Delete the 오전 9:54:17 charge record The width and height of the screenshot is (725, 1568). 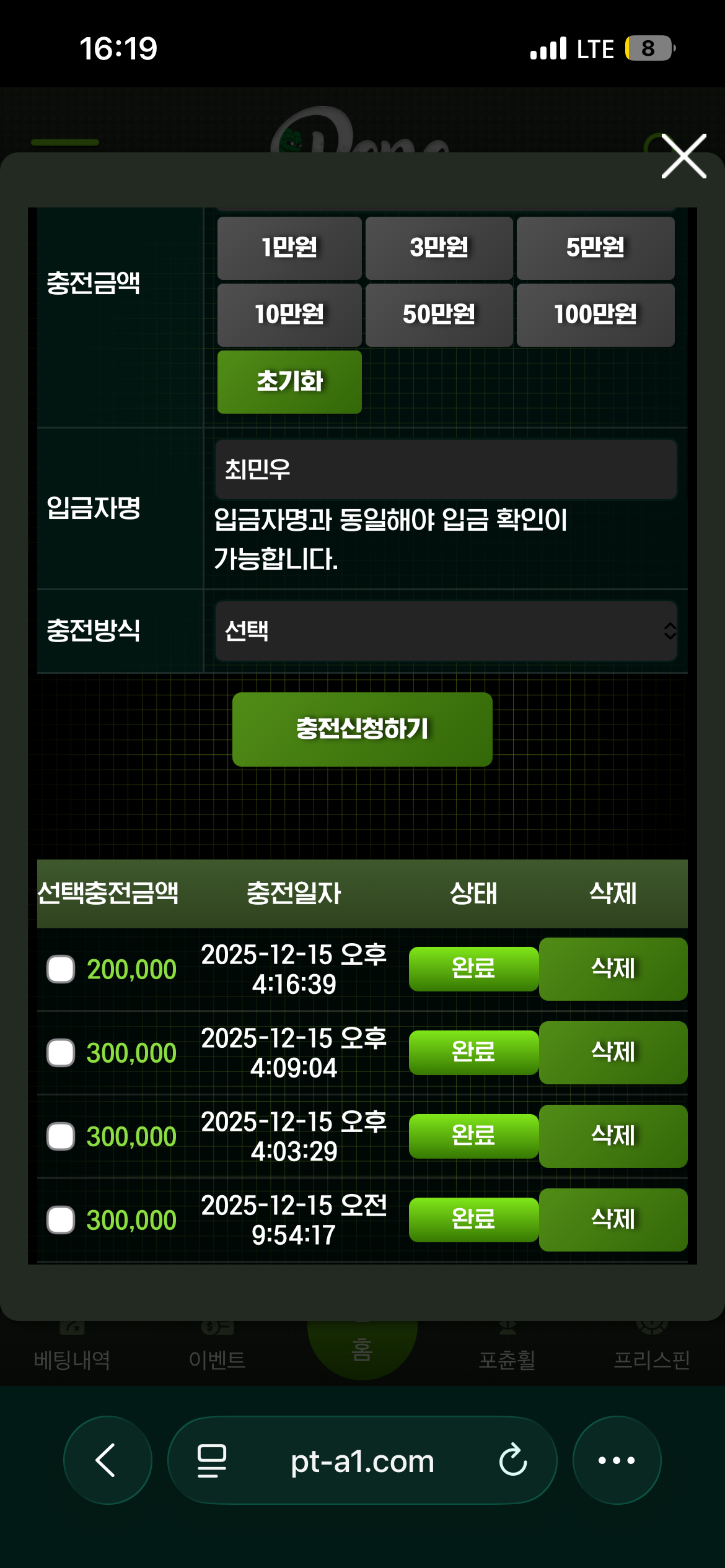tap(612, 1219)
